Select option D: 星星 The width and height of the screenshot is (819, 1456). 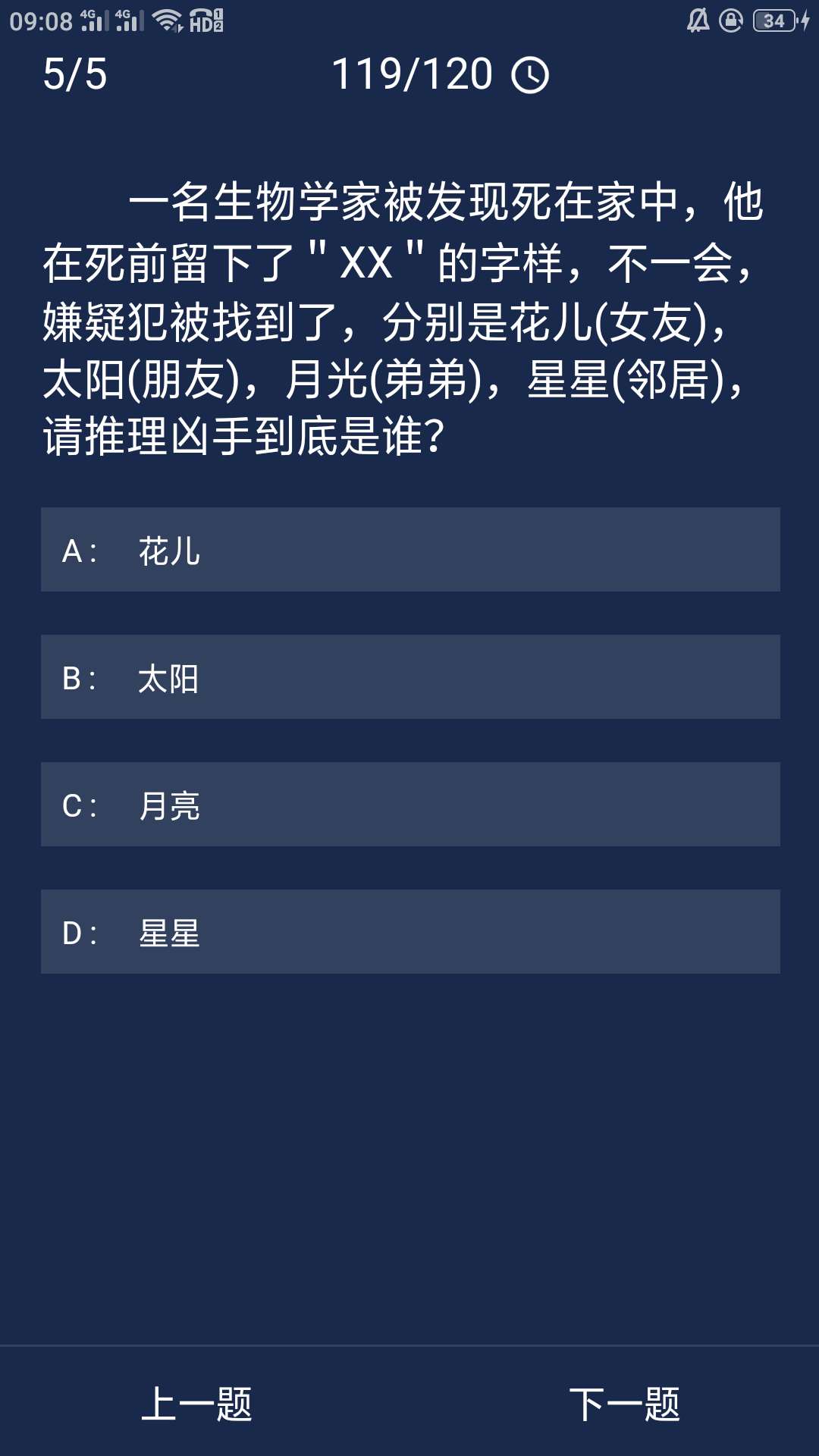coord(409,932)
